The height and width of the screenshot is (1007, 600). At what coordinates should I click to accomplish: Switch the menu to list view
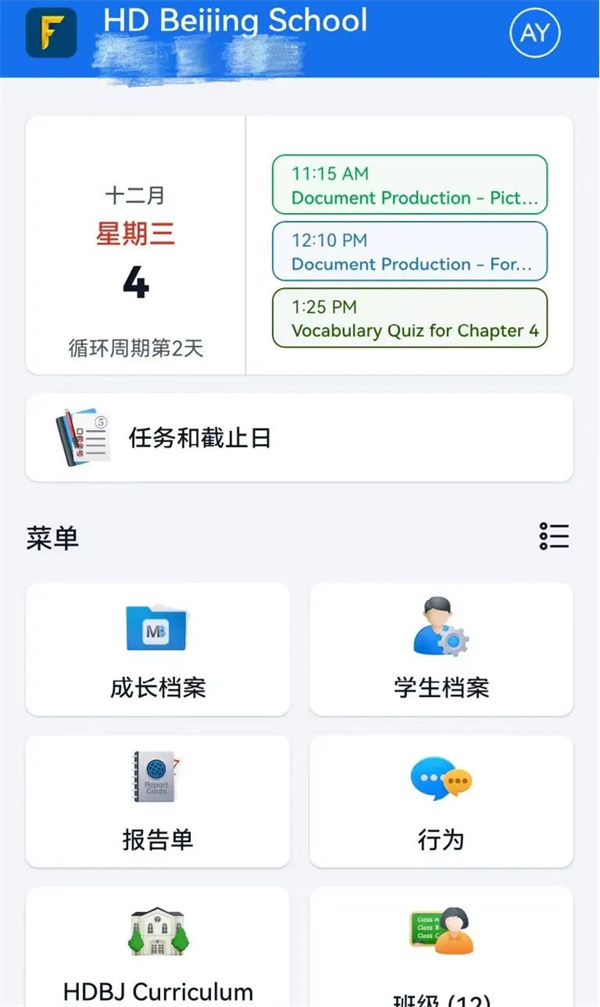[554, 536]
